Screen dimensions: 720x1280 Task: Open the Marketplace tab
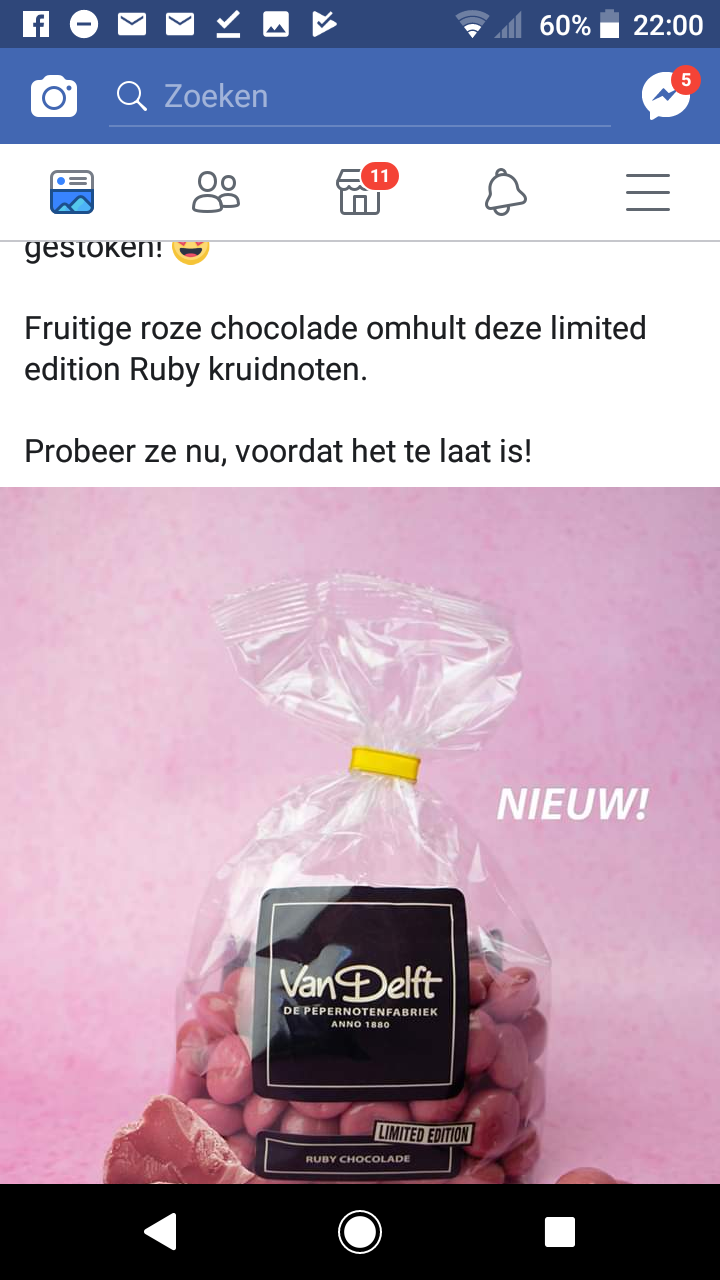(x=360, y=192)
